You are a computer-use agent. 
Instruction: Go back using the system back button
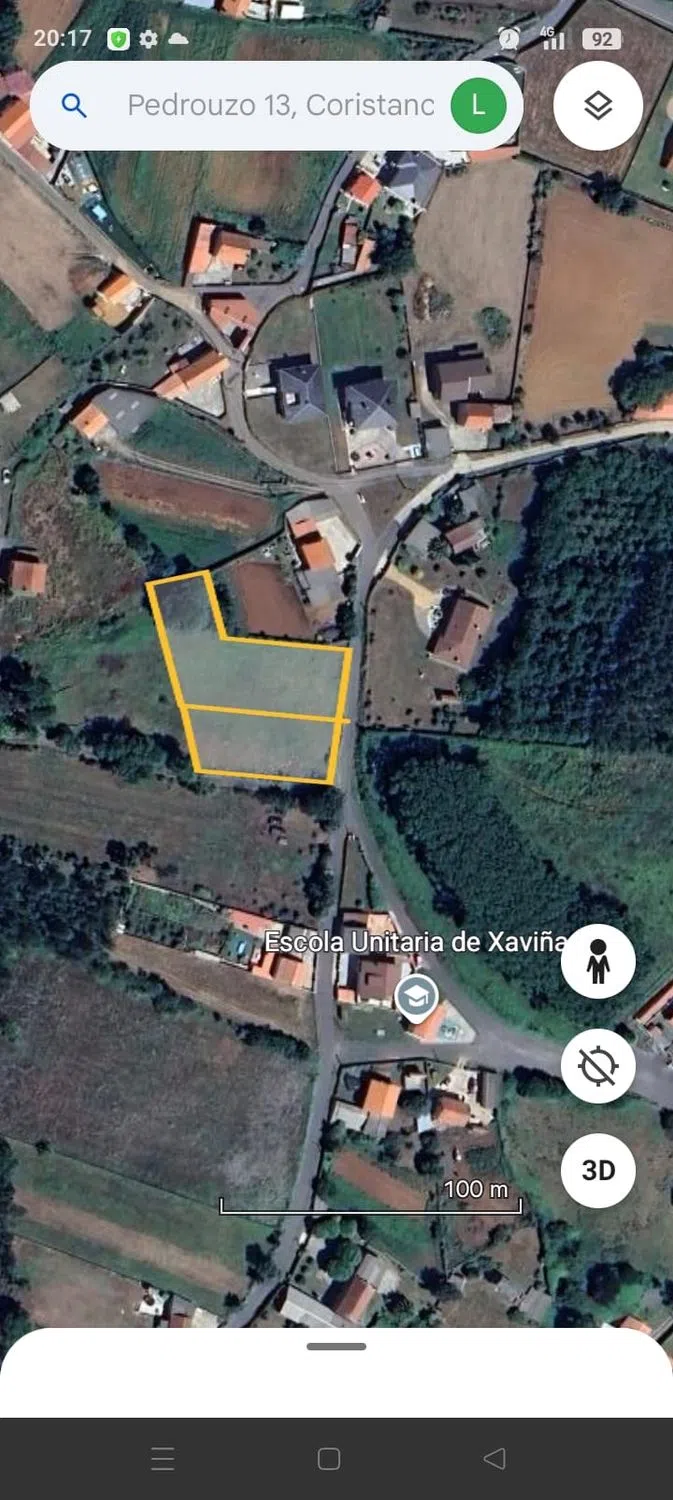[x=494, y=1458]
